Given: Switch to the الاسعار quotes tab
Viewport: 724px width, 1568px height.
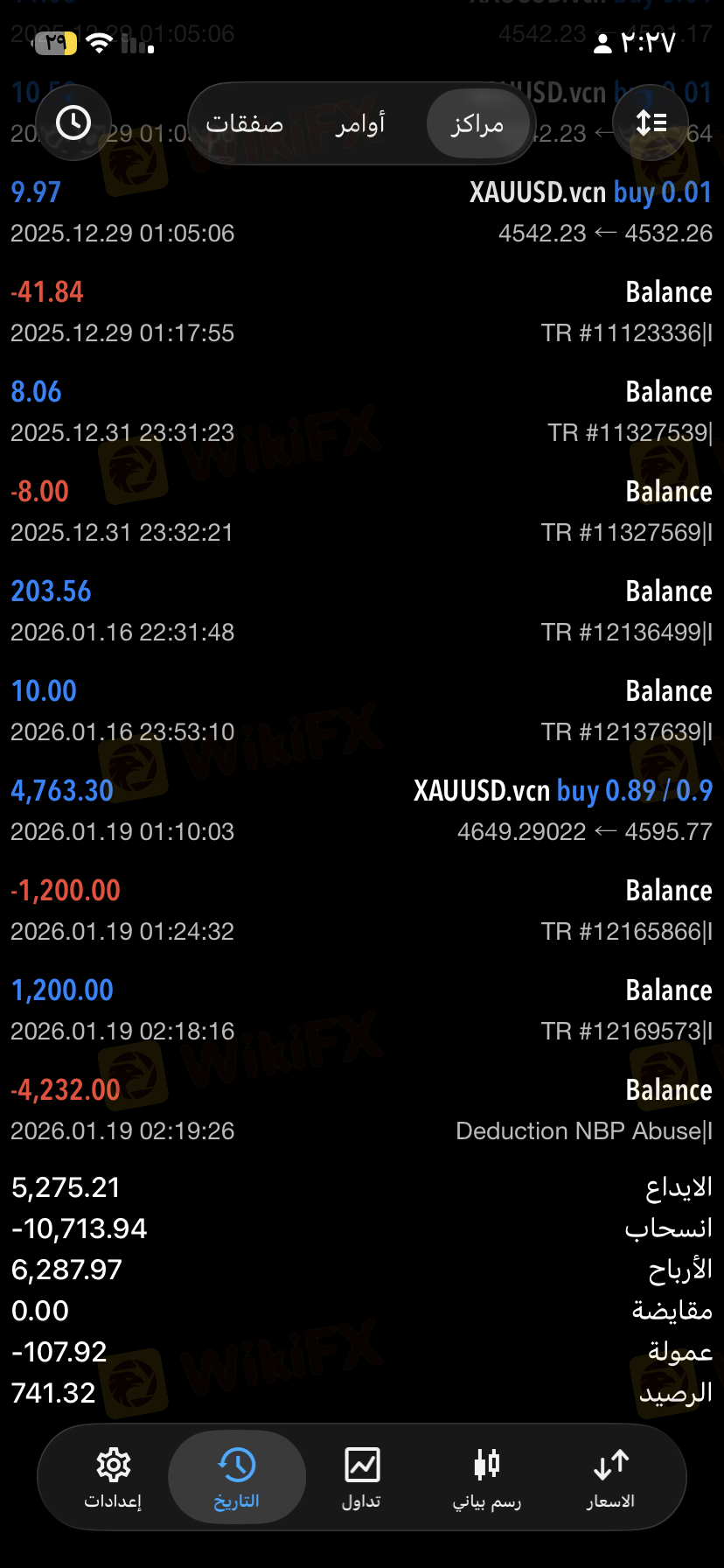Looking at the screenshot, I should [x=610, y=1477].
